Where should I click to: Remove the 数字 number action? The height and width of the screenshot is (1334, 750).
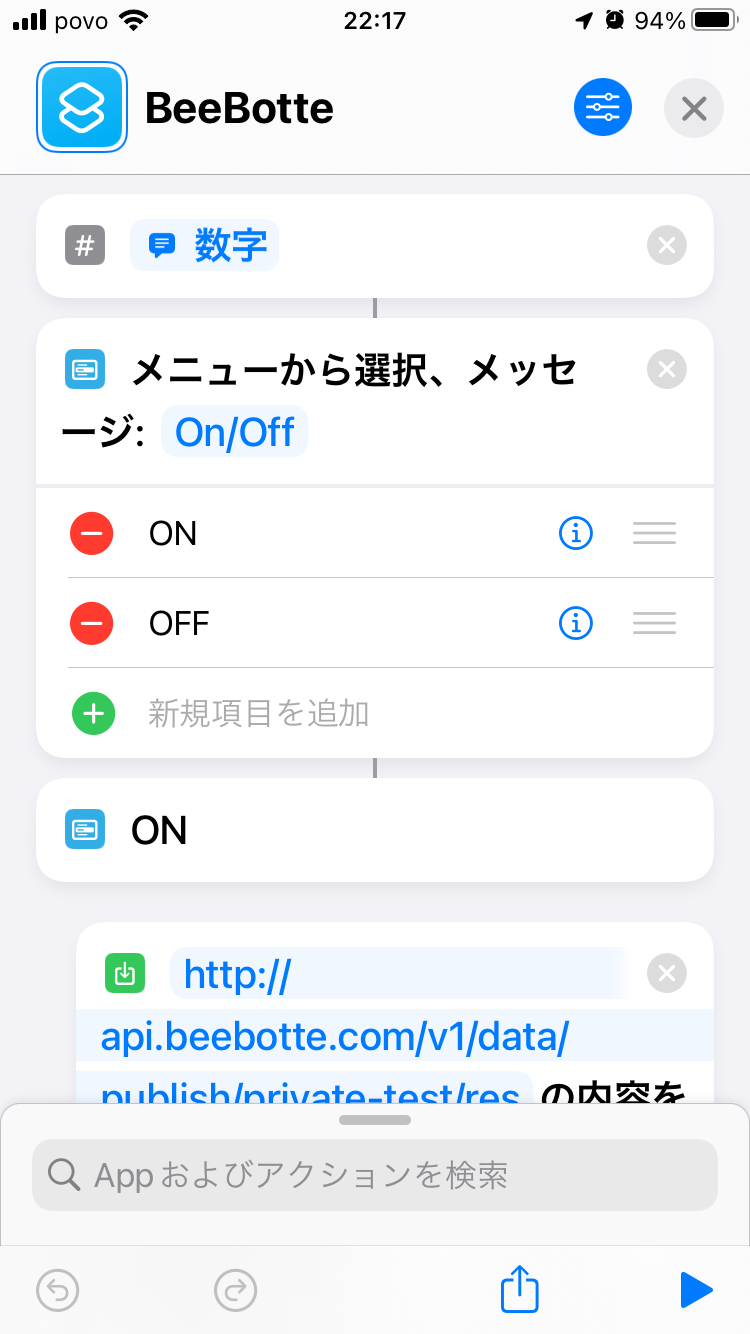[x=666, y=245]
